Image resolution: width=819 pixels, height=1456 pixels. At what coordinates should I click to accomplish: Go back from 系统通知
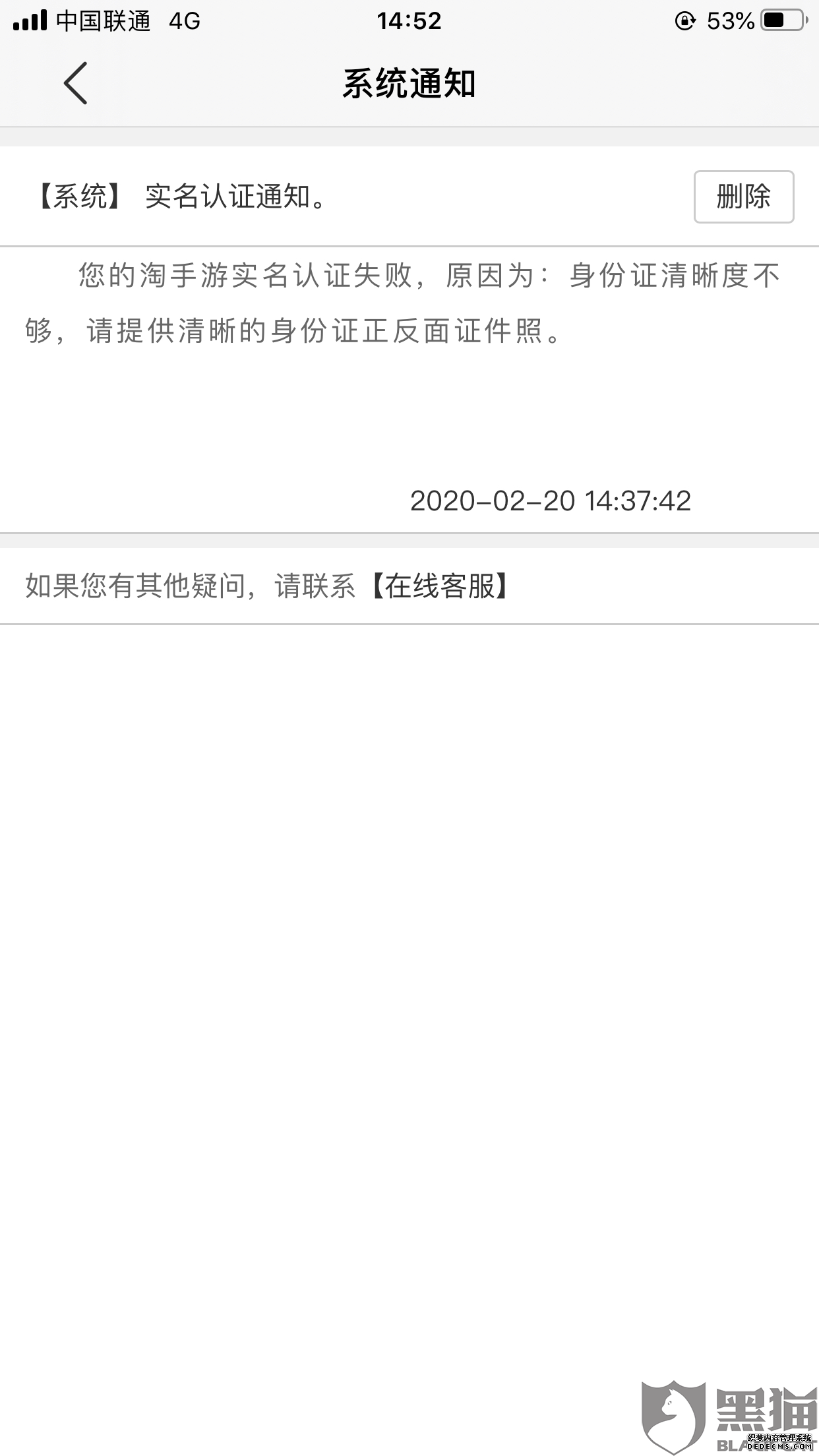[75, 83]
